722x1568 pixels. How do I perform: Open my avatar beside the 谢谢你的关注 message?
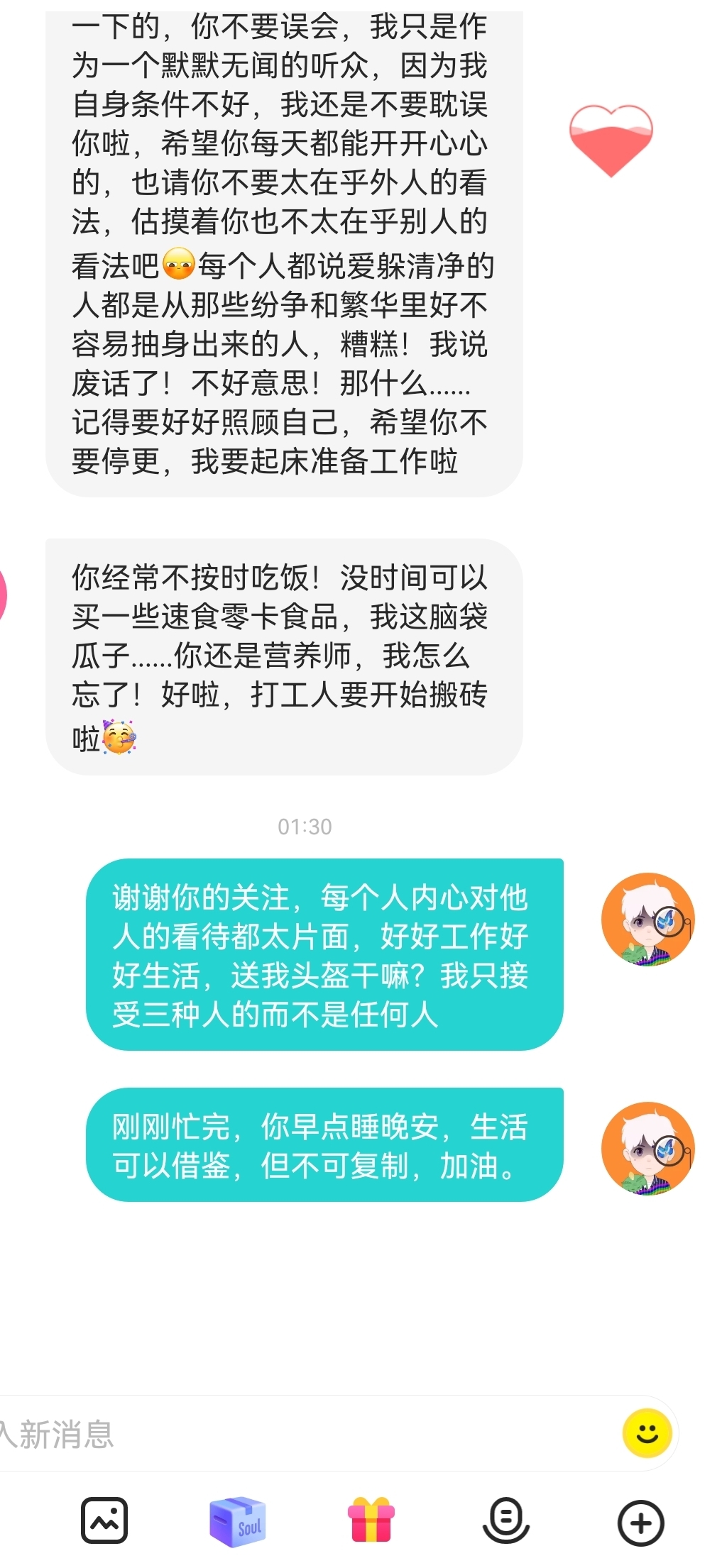pyautogui.click(x=647, y=920)
